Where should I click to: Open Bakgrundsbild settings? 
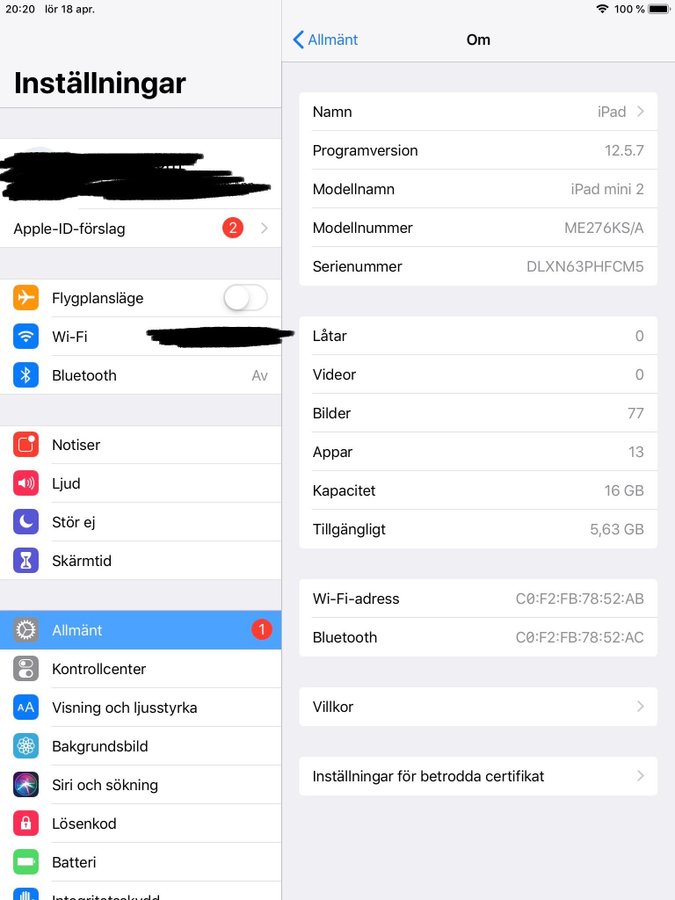pos(140,746)
